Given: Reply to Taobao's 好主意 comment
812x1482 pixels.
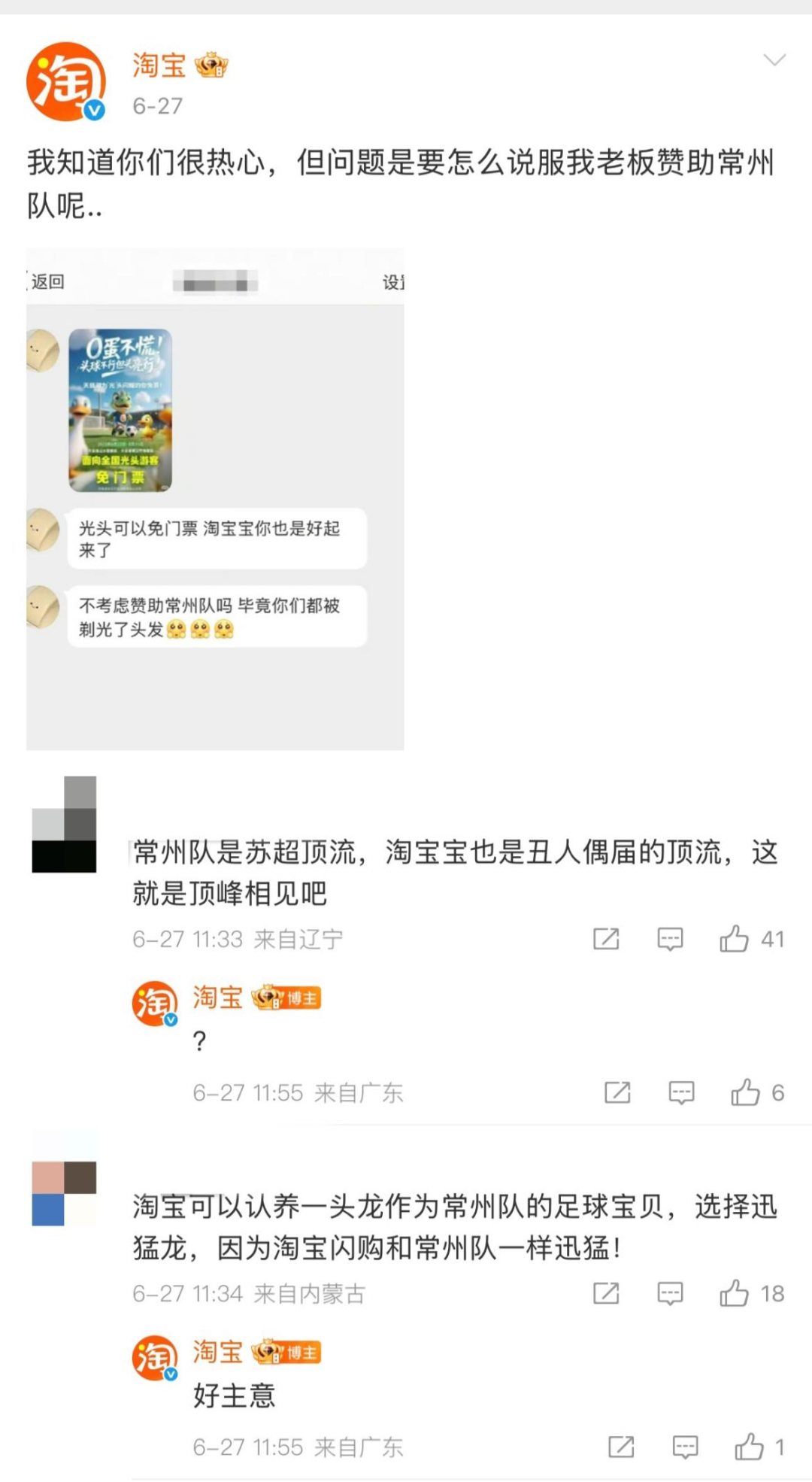Looking at the screenshot, I should tap(685, 1447).
